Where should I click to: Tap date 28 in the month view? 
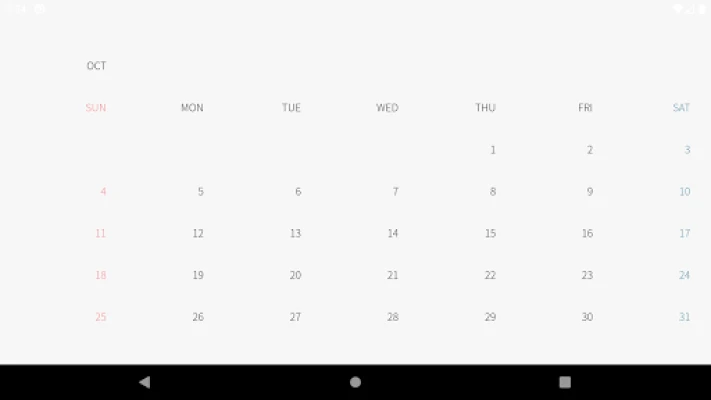click(x=392, y=317)
